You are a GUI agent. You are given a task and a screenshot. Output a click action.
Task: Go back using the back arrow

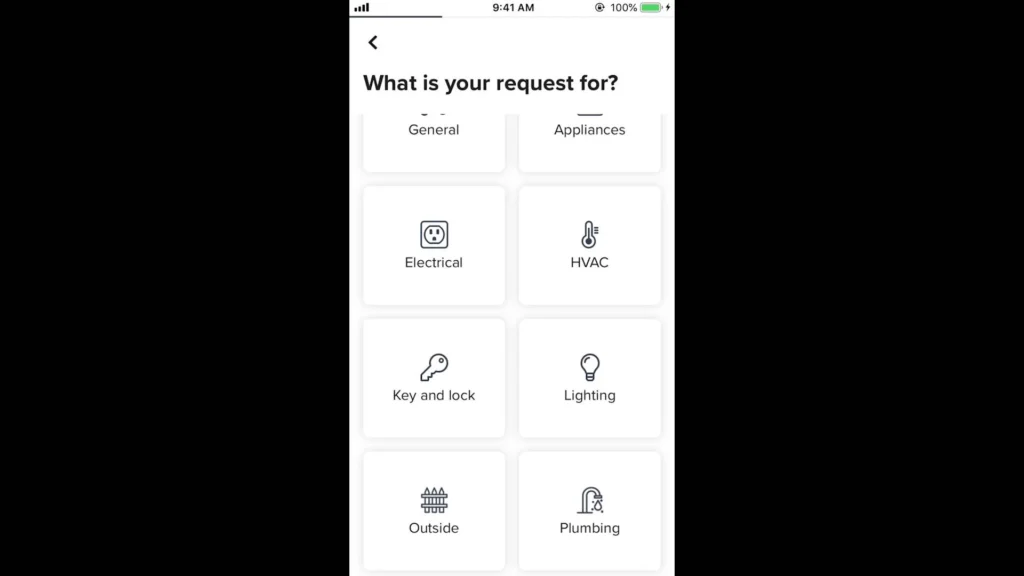[x=373, y=42]
